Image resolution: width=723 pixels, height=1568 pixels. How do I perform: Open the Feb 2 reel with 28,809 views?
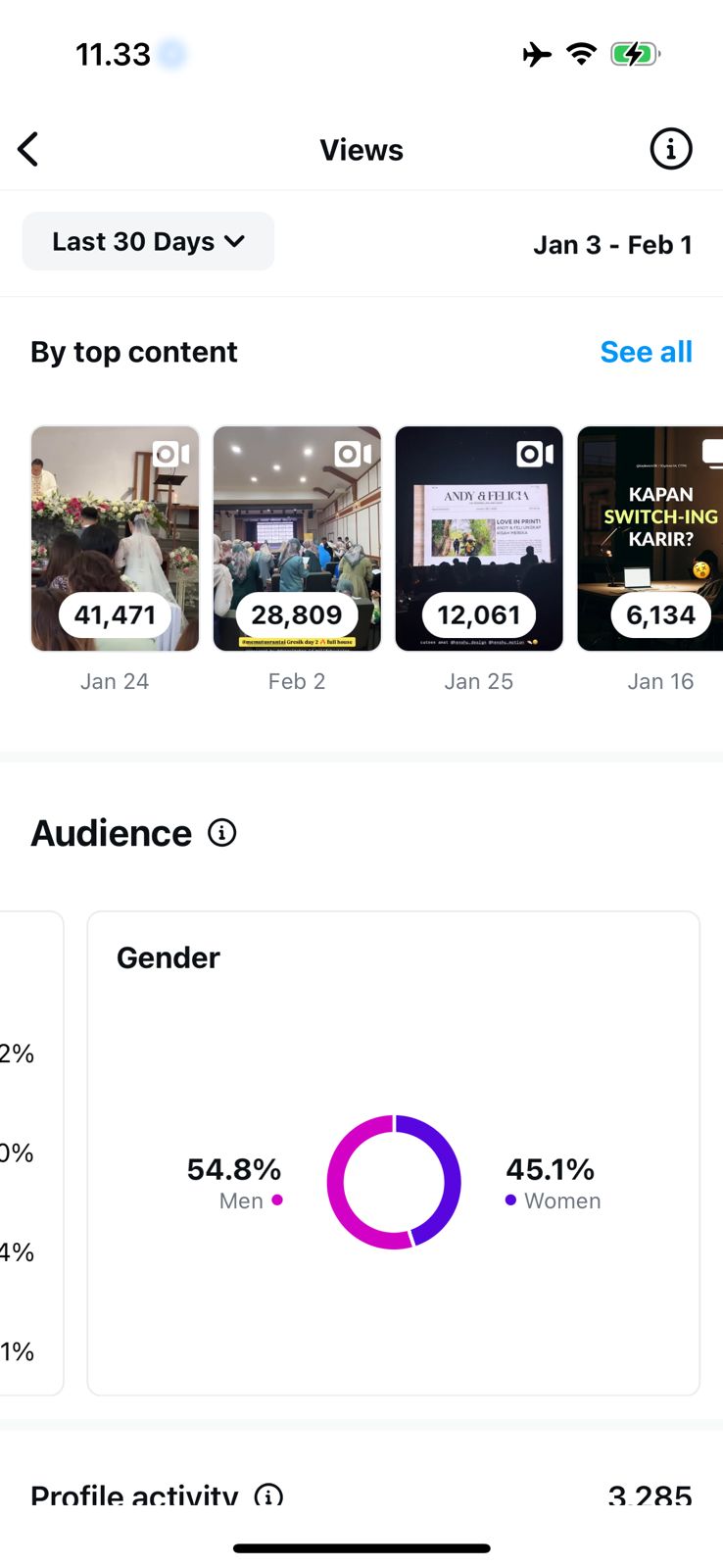click(x=297, y=538)
